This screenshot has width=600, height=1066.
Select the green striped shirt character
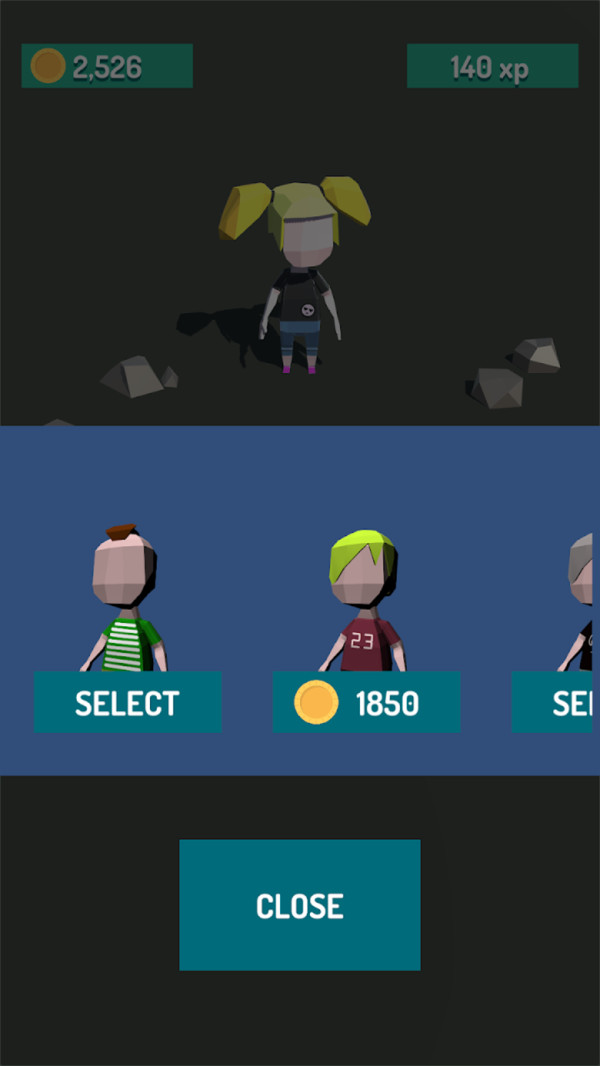point(127,703)
